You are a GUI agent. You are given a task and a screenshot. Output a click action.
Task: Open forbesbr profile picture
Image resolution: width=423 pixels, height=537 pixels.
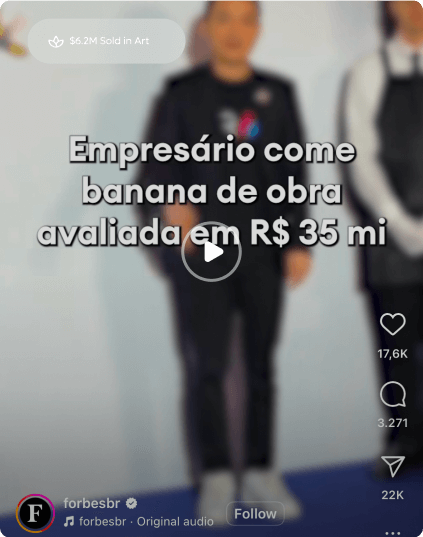(x=35, y=513)
